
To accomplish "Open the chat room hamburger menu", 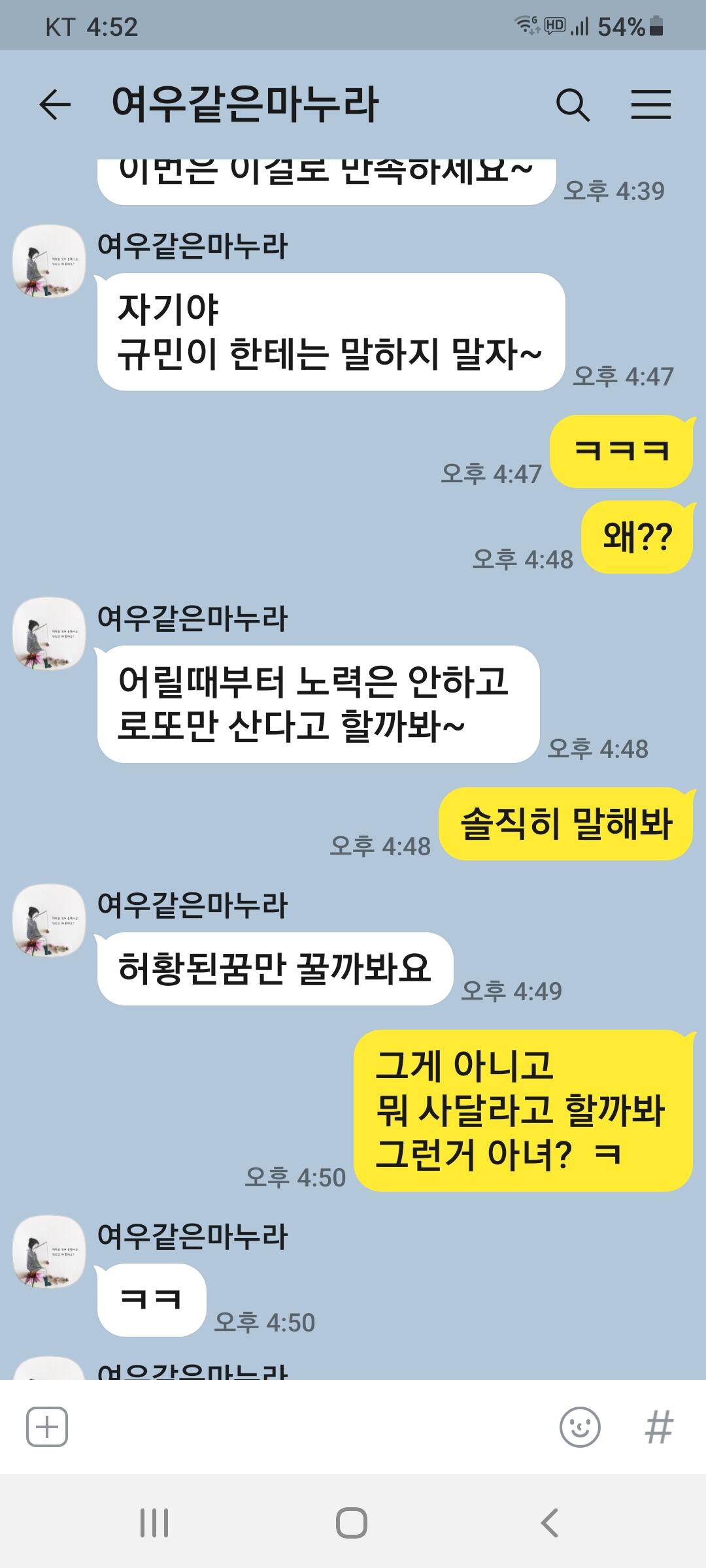I will point(651,105).
